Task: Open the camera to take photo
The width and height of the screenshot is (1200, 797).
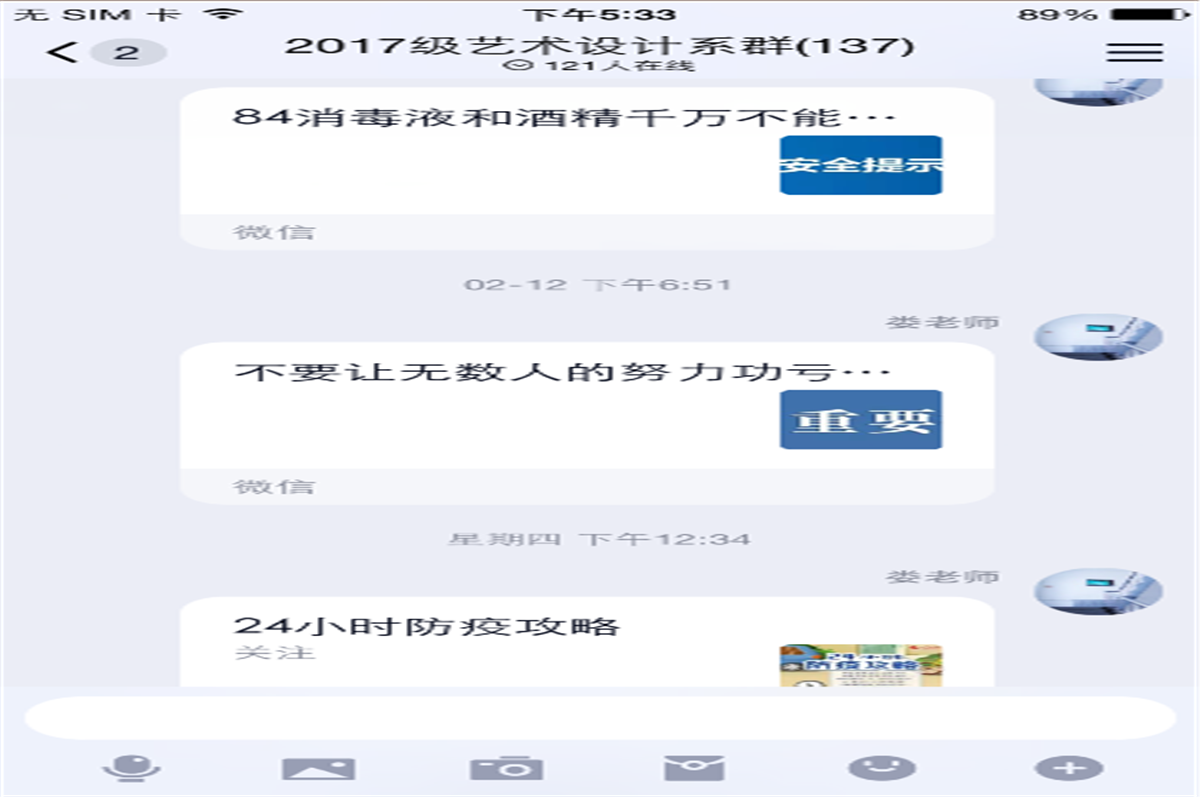Action: 507,768
